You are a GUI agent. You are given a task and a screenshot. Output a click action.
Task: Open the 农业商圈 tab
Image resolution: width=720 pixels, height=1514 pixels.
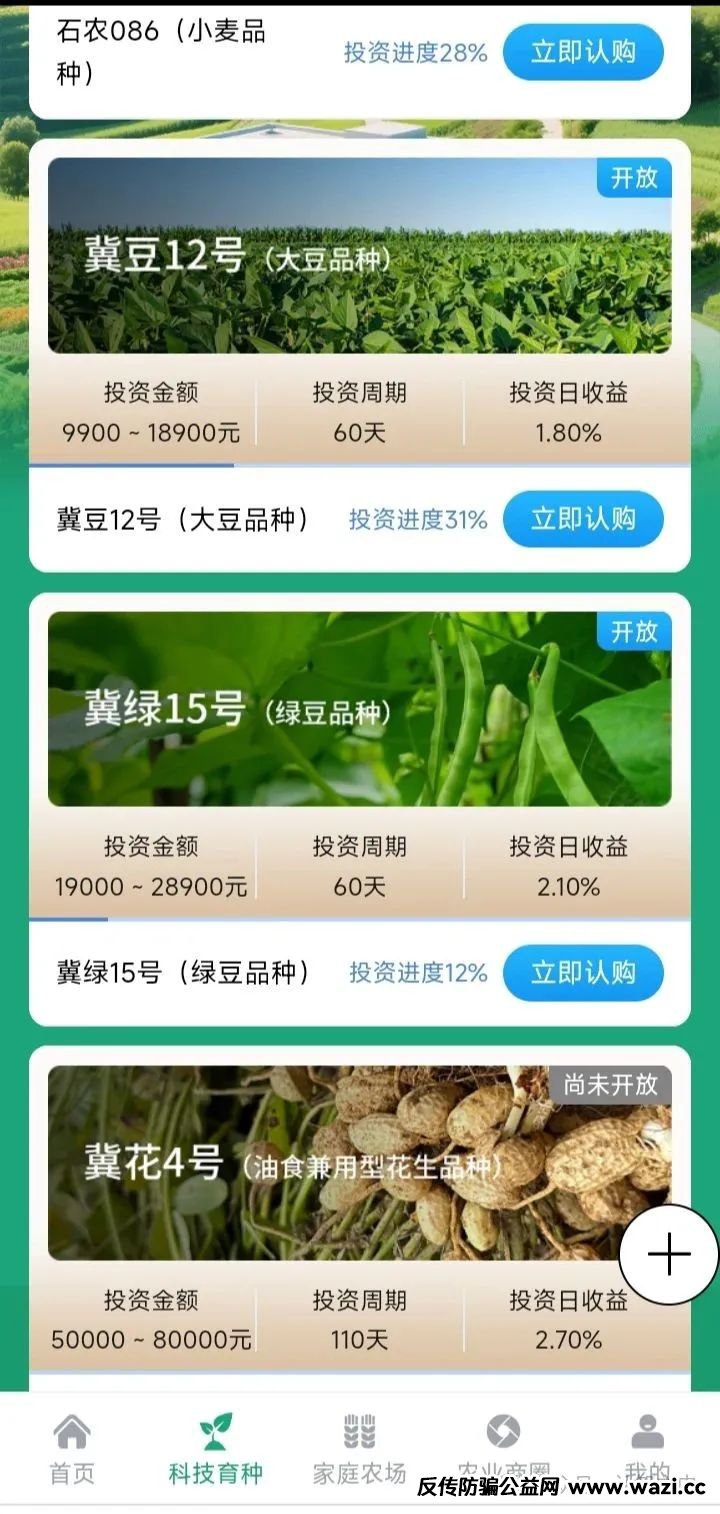point(503,1448)
